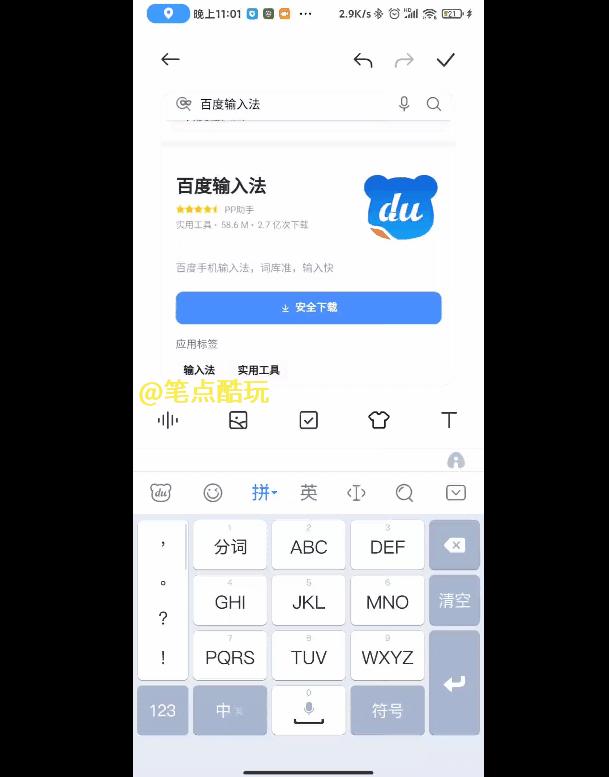Open the keyboard search function
Viewport: 609px width, 777px height.
[404, 492]
